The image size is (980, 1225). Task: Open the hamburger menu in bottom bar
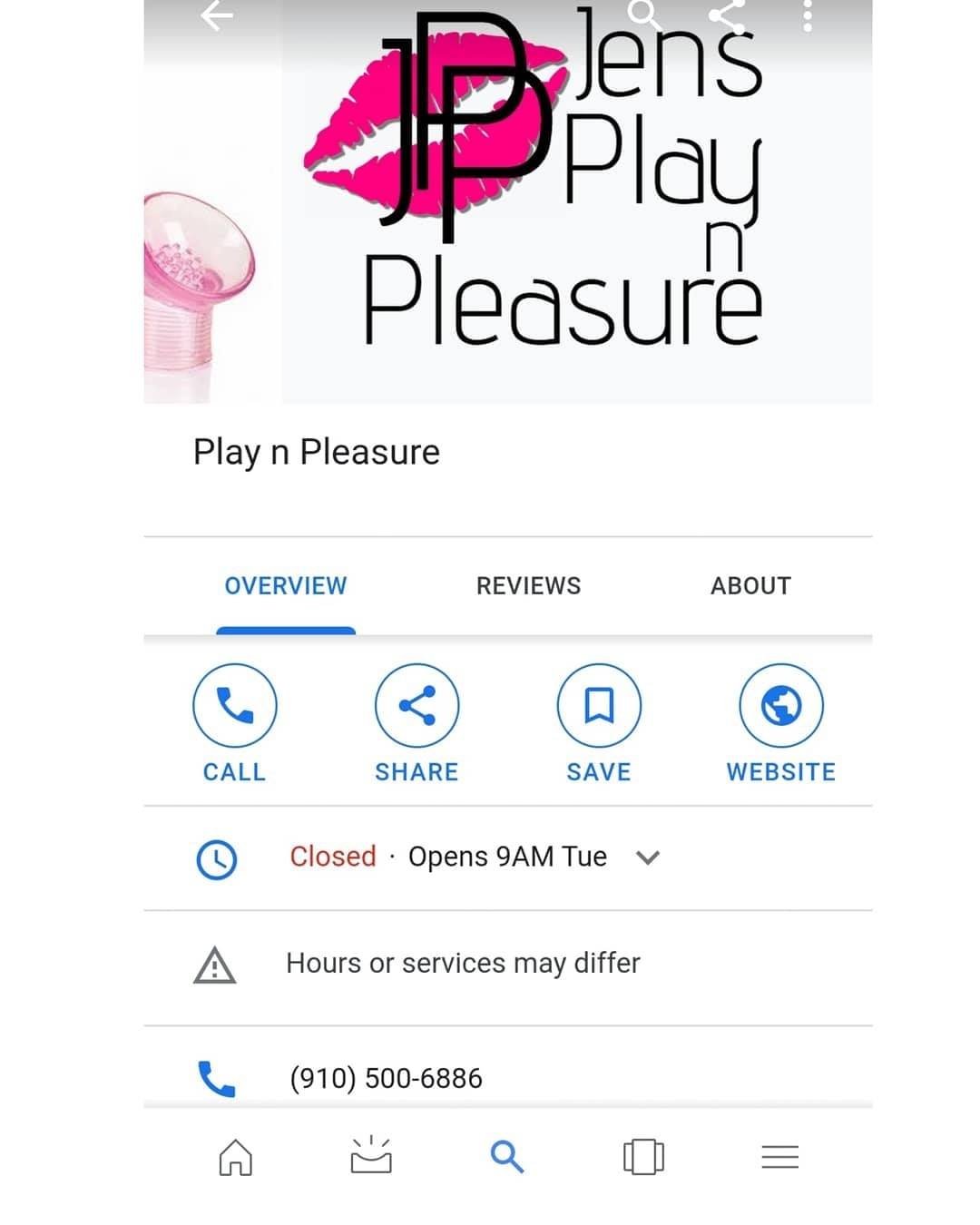coord(779,1157)
